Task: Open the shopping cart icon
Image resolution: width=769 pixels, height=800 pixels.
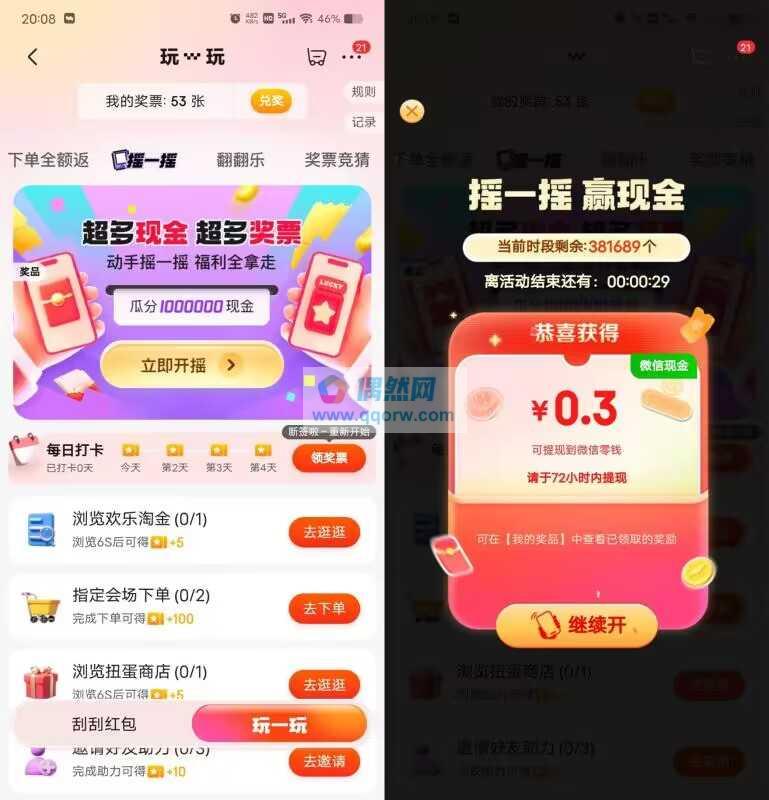Action: 316,57
